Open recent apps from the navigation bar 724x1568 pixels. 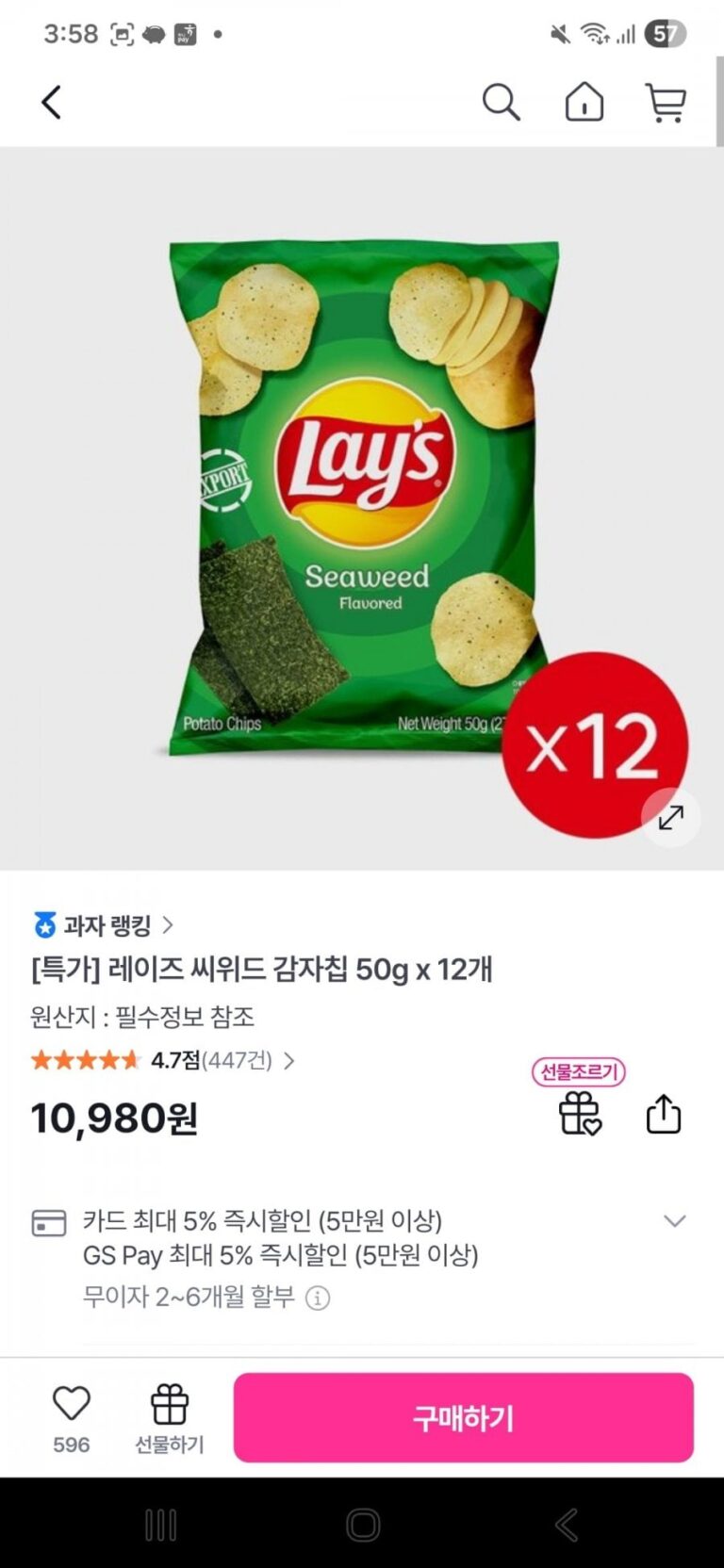(x=160, y=1524)
